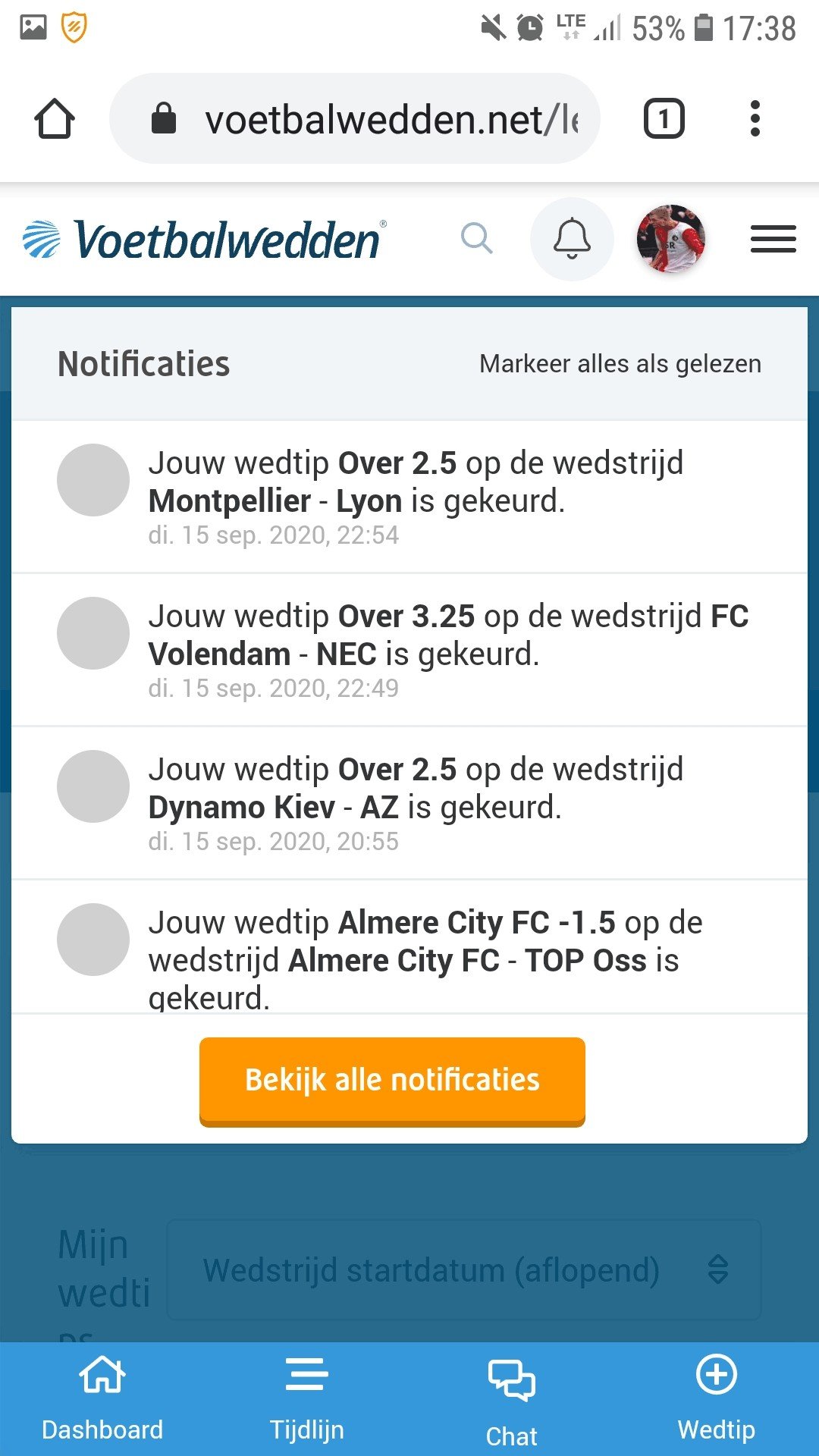819x1456 pixels.
Task: Open the Dynamo Kiev - AZ notification
Action: (409, 804)
